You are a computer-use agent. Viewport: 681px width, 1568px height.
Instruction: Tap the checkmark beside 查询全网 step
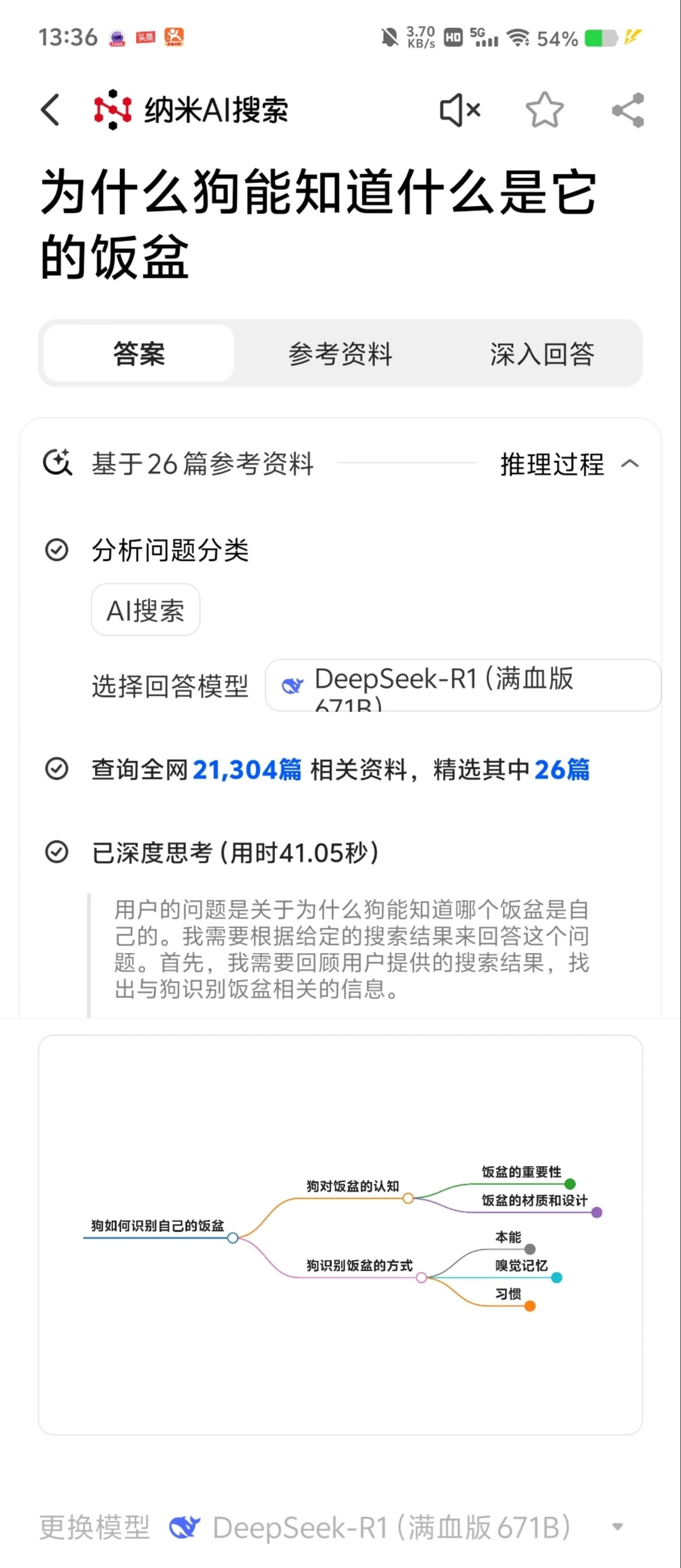[56, 769]
